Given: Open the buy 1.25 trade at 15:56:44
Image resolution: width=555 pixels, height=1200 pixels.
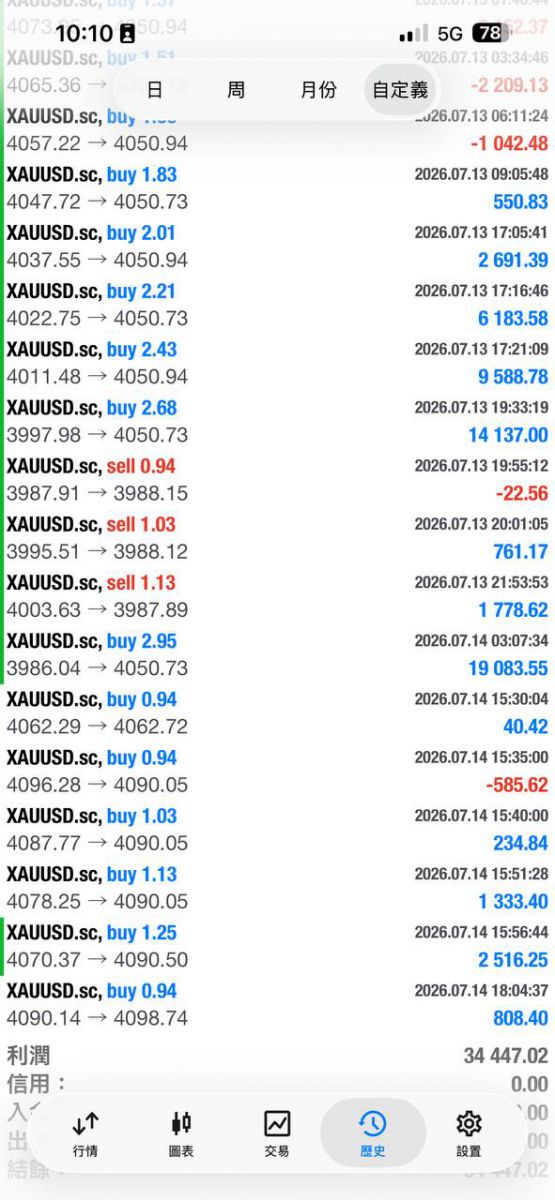Looking at the screenshot, I should tap(277, 946).
